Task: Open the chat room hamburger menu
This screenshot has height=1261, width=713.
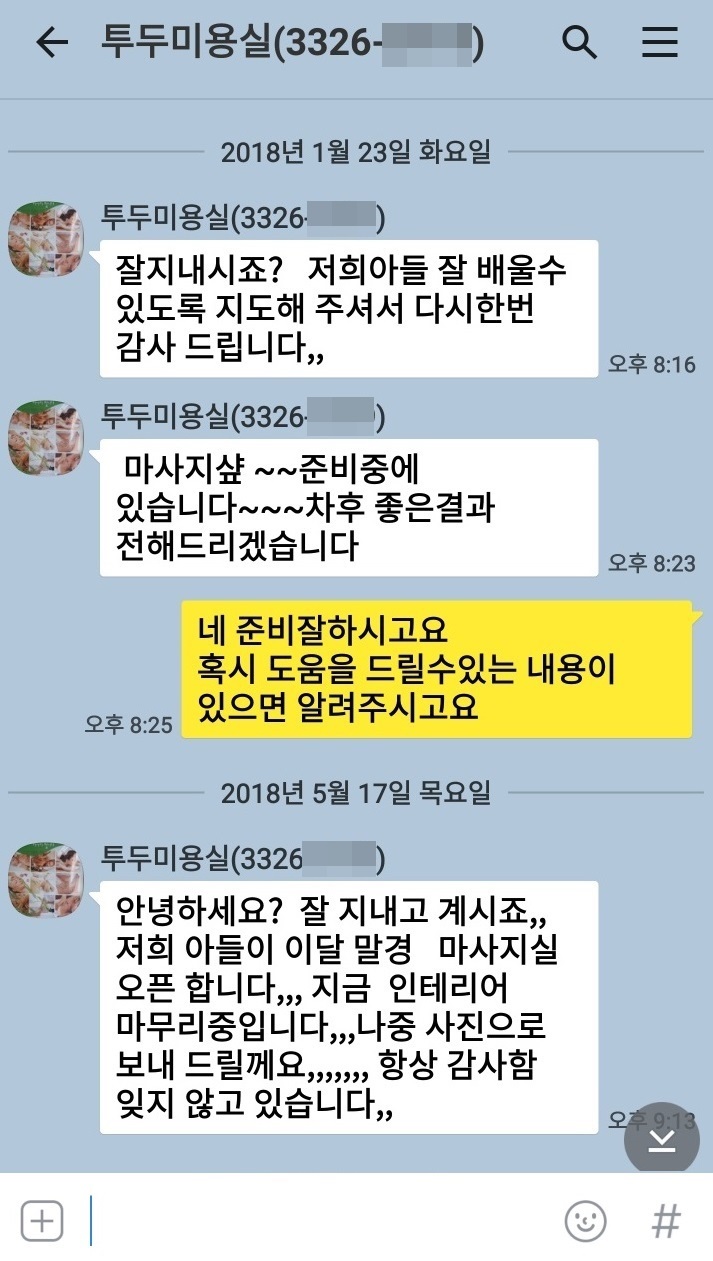Action: [x=659, y=42]
